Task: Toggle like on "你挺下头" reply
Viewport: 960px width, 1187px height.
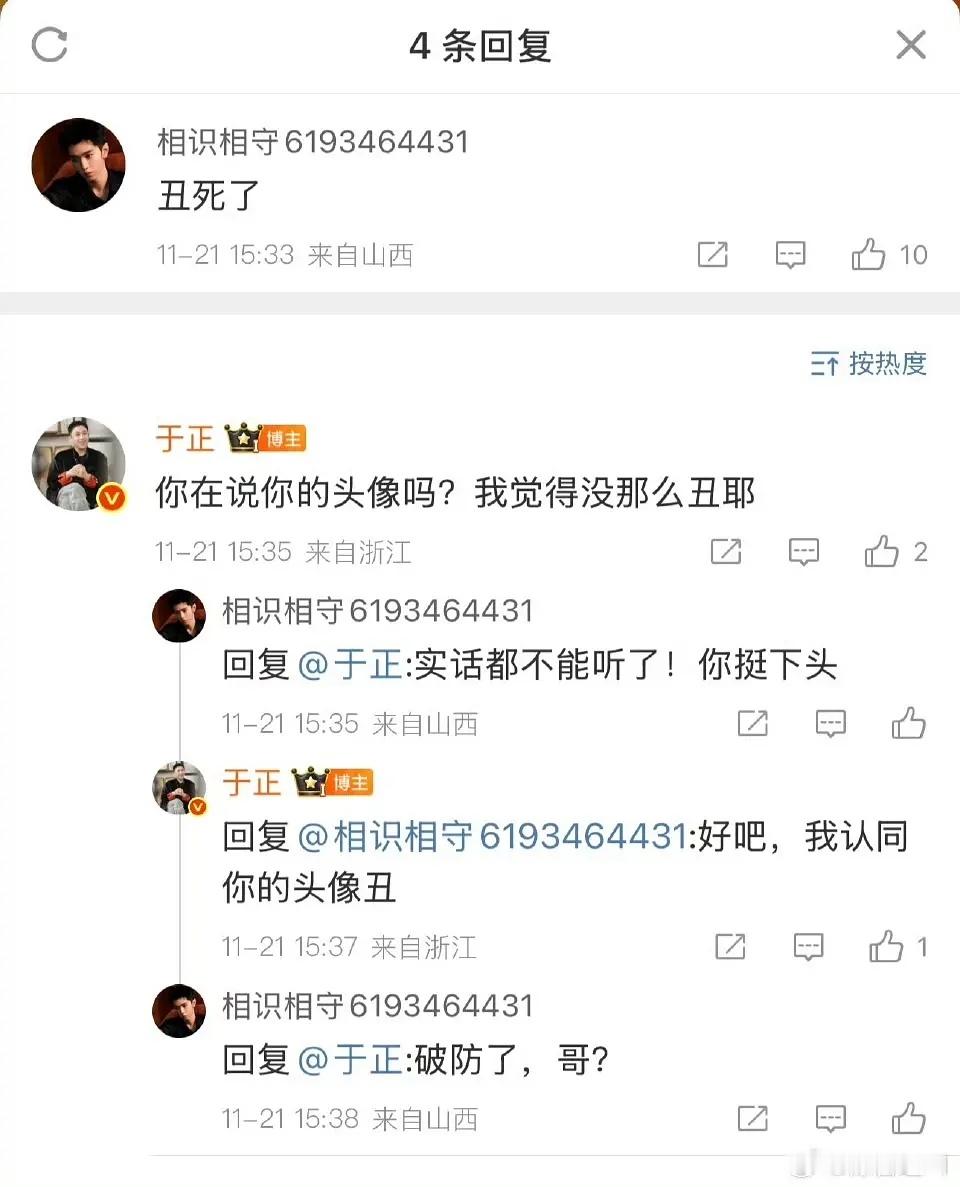Action: click(907, 723)
